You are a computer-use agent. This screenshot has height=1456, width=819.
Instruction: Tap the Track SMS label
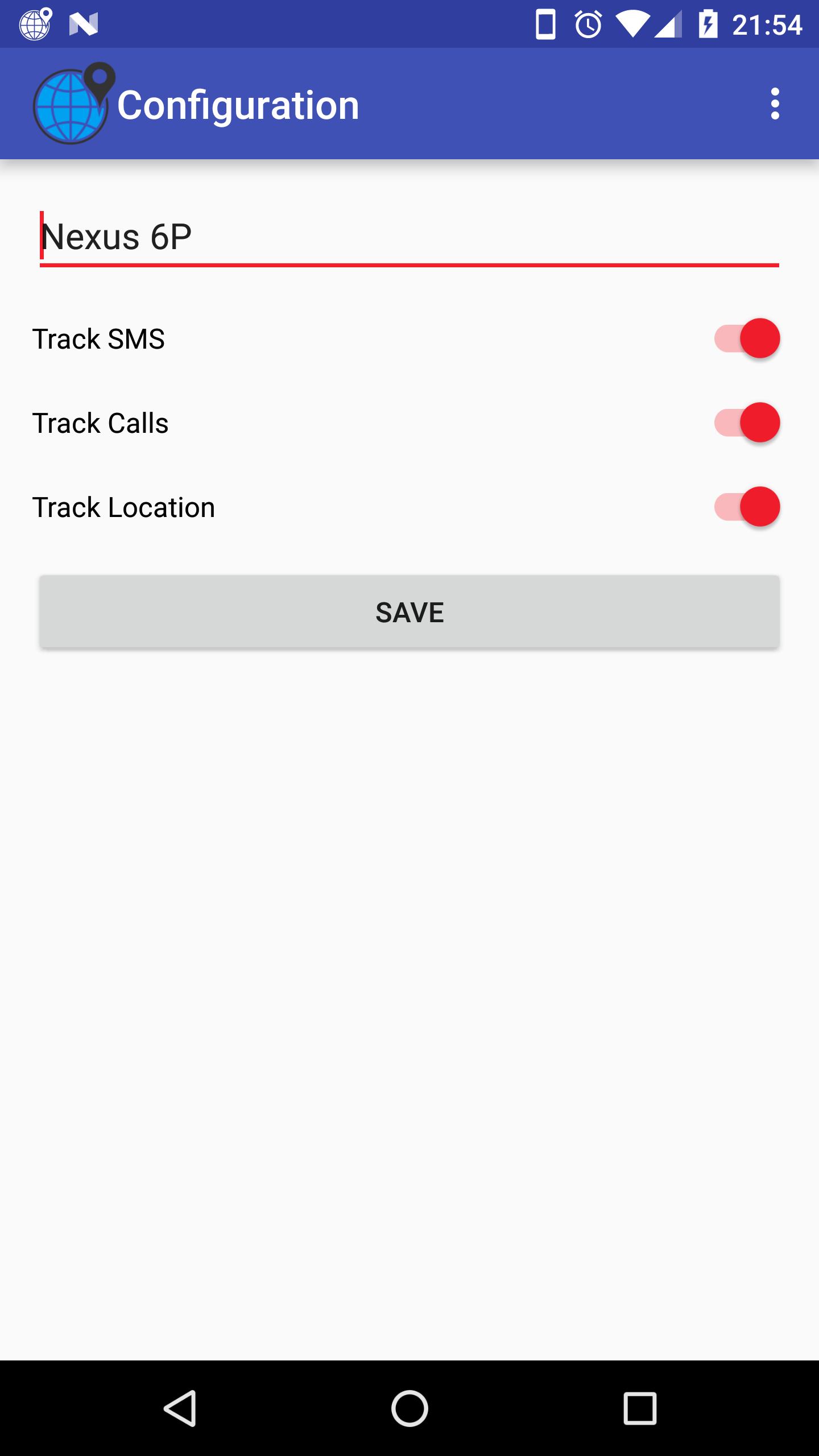[x=99, y=339]
